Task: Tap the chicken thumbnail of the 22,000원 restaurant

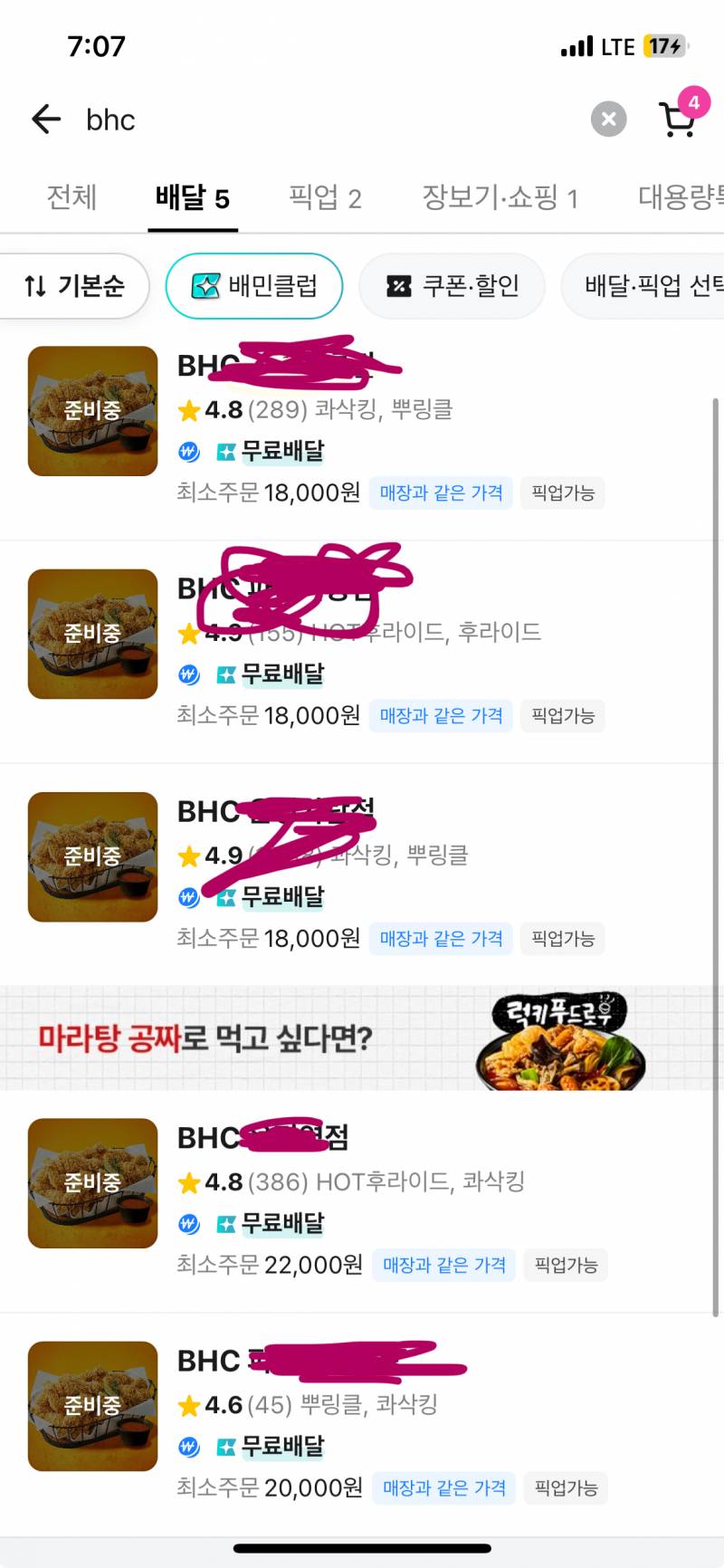Action: pos(91,1182)
